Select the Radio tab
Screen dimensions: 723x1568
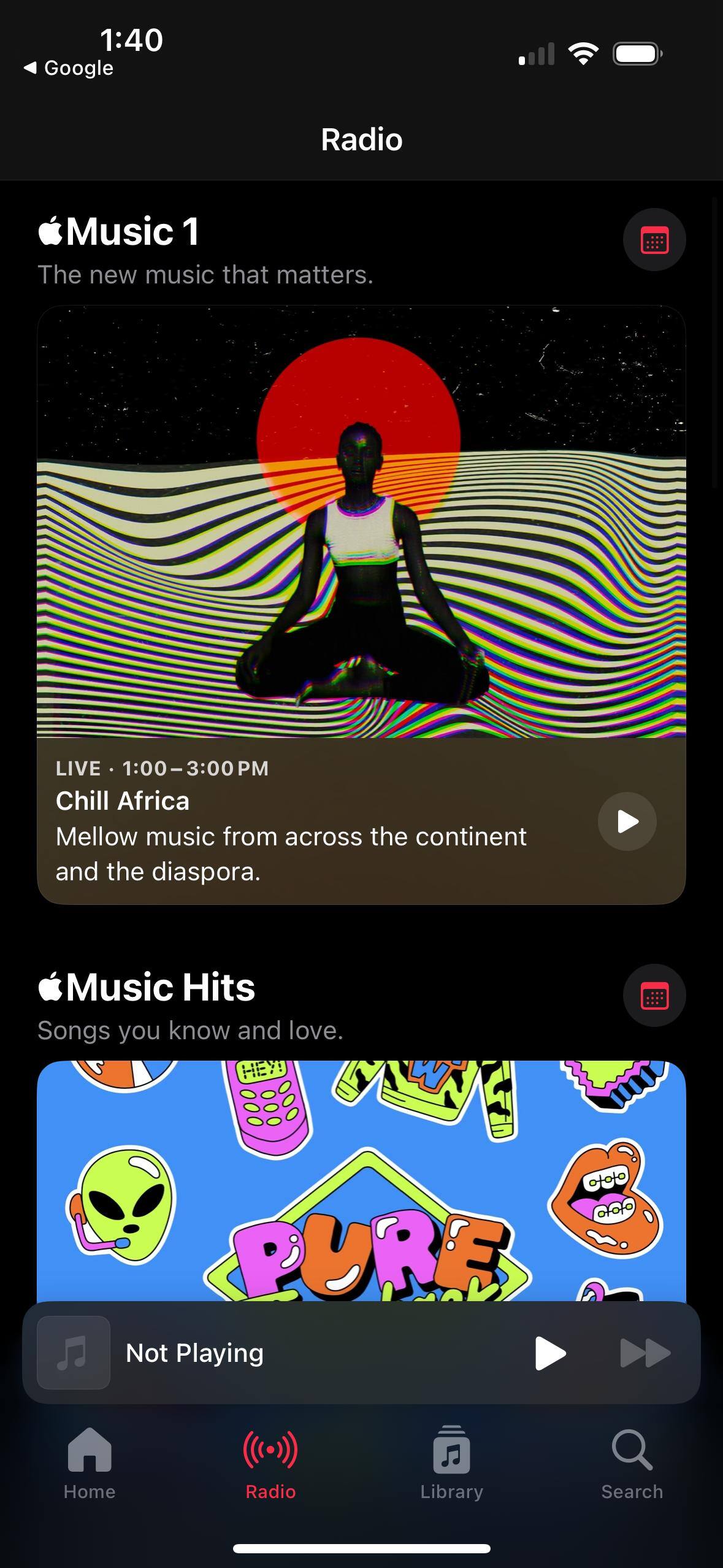click(270, 1463)
